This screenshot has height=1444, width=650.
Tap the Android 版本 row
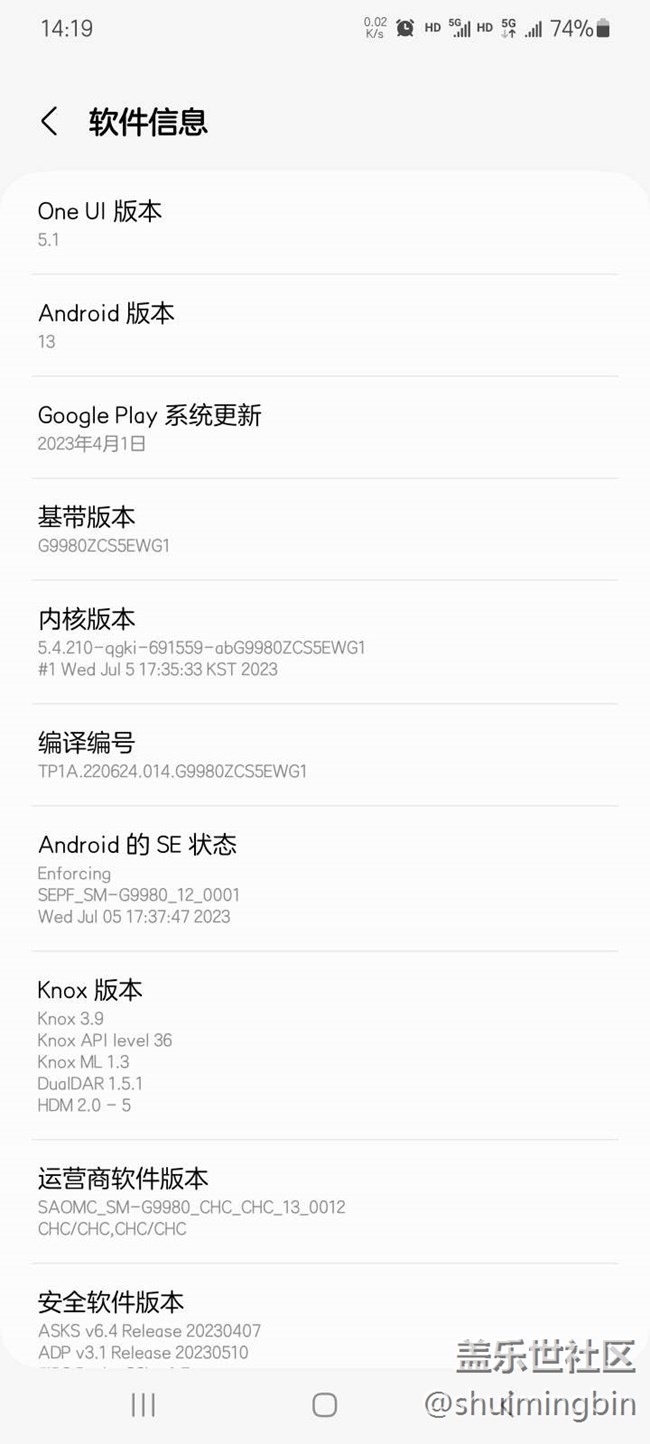pos(325,326)
